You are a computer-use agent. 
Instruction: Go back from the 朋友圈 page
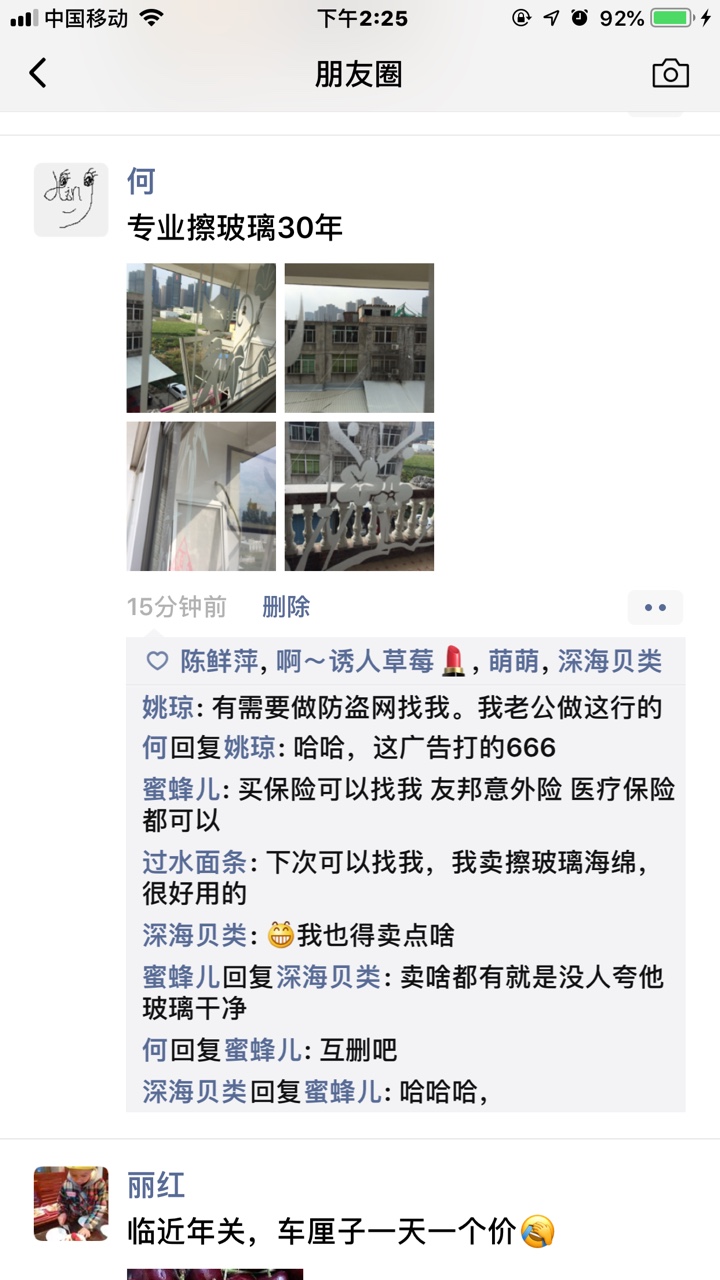[38, 73]
